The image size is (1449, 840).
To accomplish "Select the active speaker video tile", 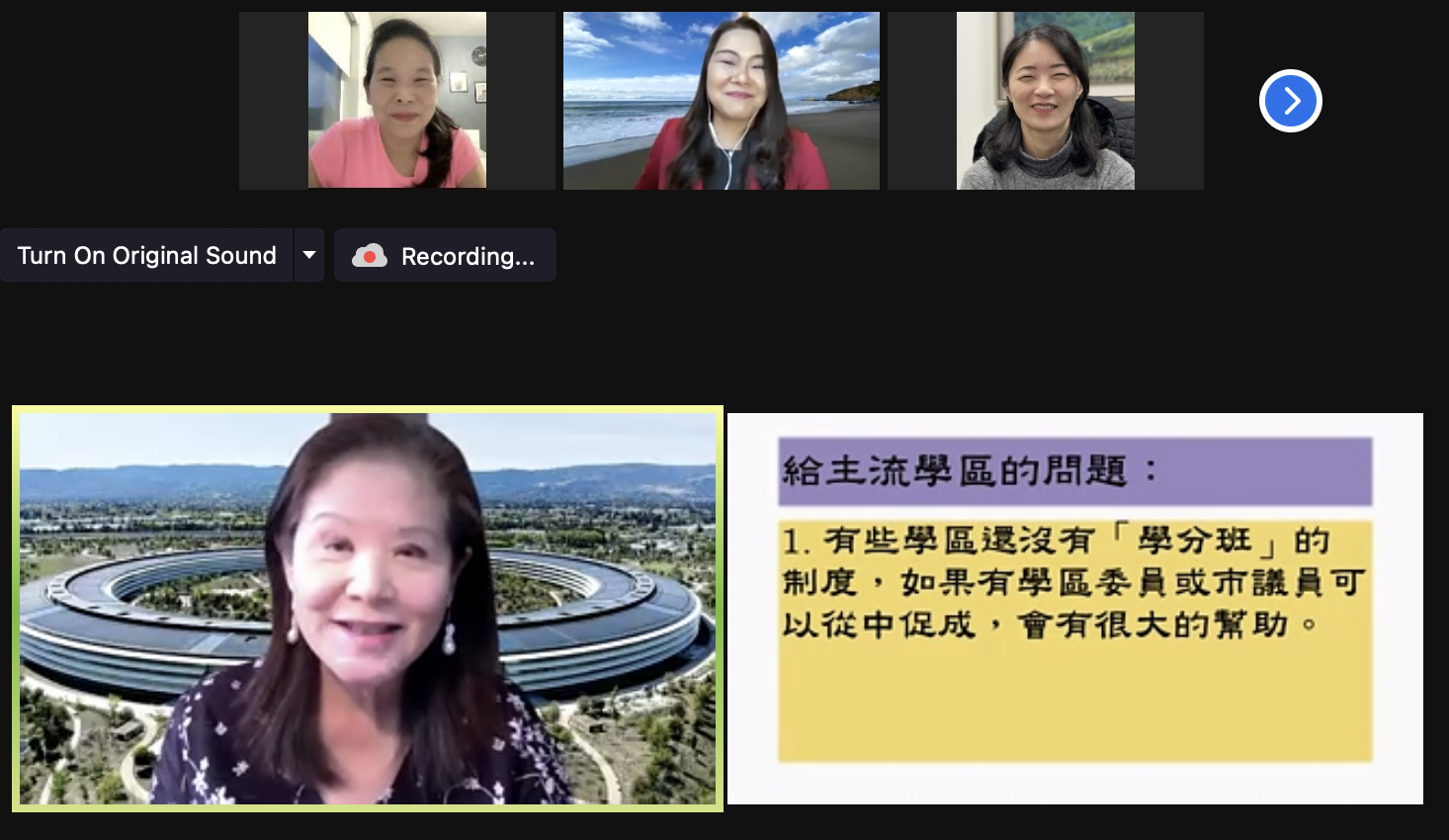I will pos(368,609).
